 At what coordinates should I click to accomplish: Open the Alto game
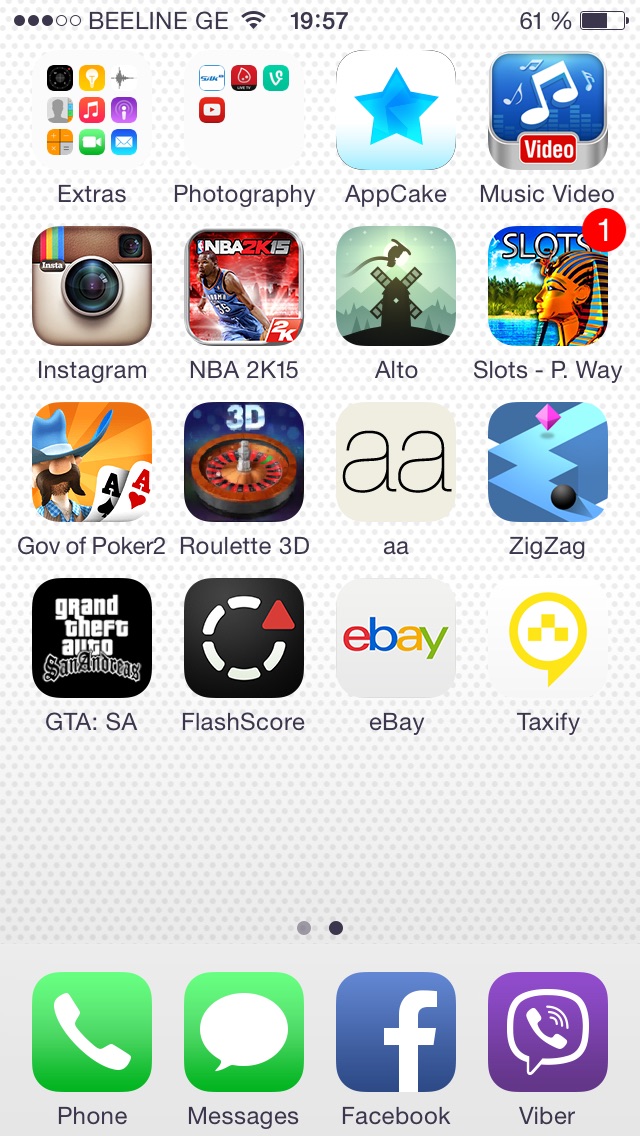coord(396,286)
